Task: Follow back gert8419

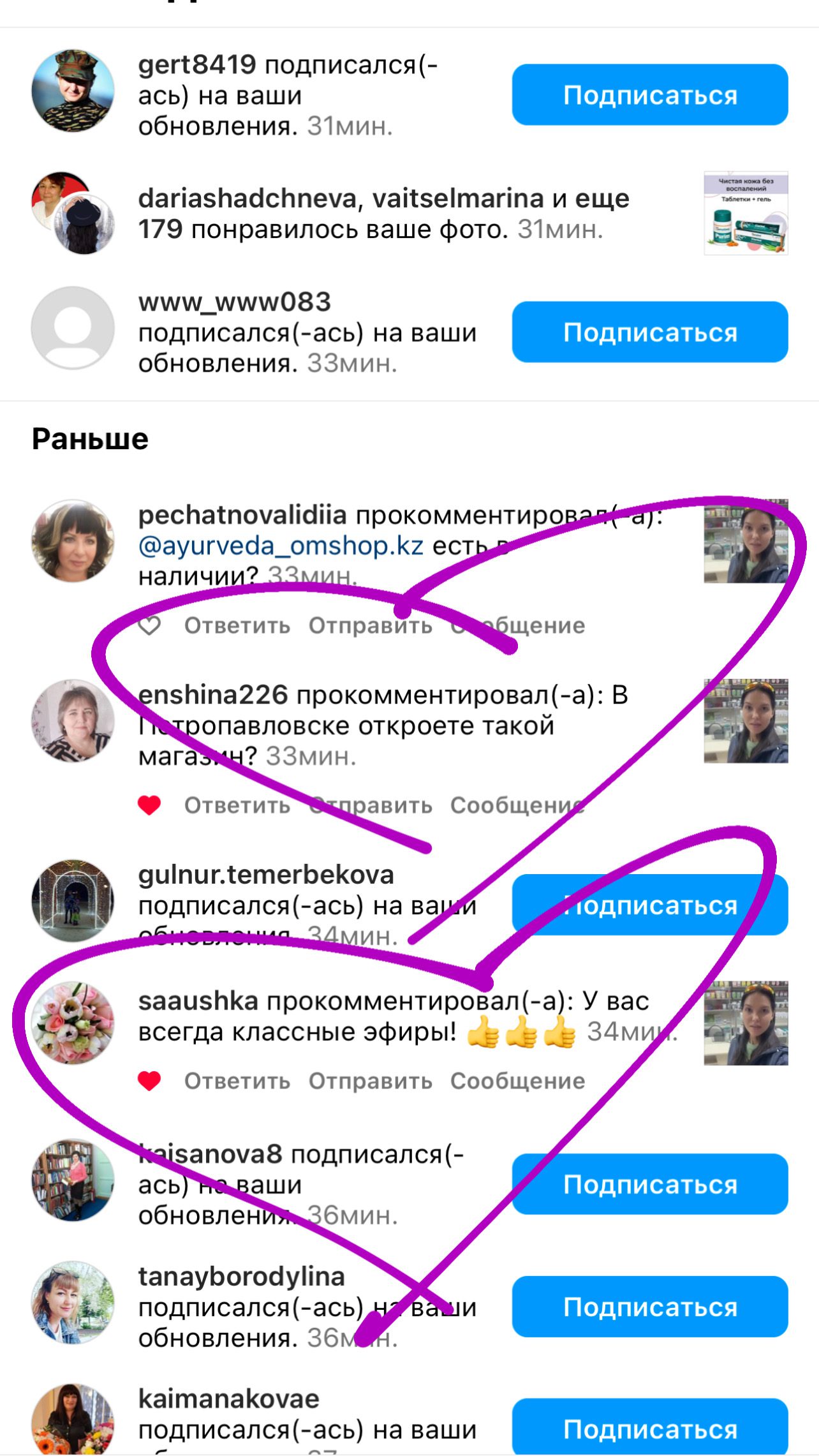Action: [649, 94]
